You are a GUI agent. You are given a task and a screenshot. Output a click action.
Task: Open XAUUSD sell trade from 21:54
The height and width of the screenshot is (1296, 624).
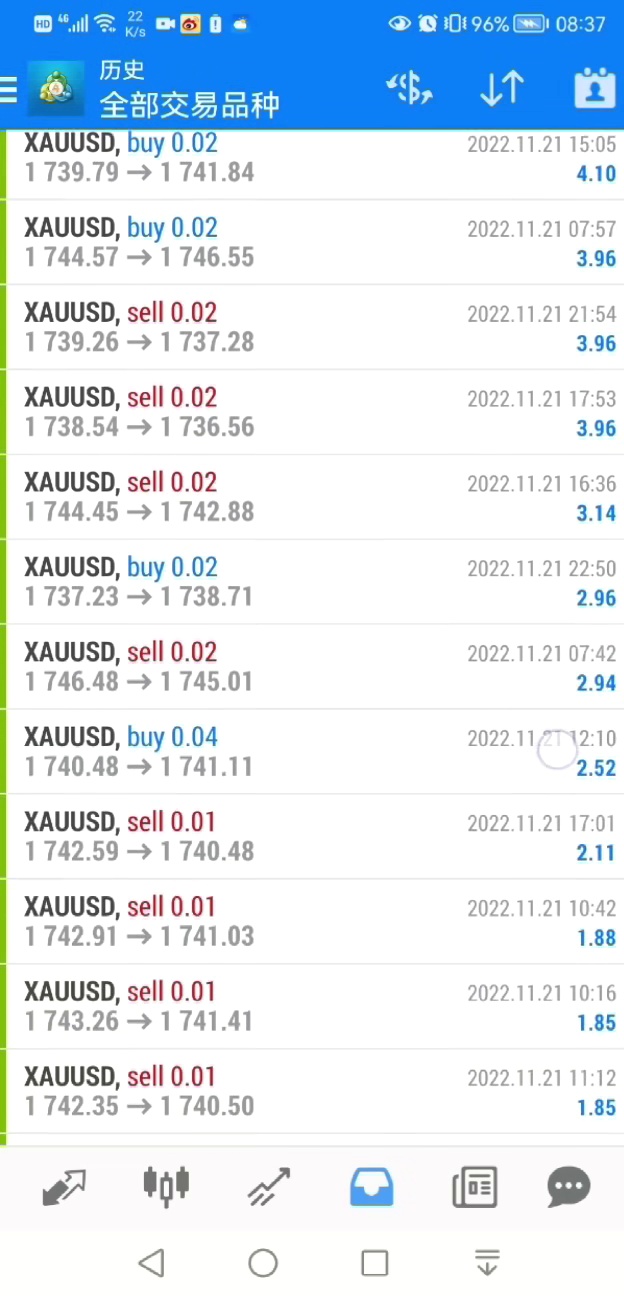310,328
